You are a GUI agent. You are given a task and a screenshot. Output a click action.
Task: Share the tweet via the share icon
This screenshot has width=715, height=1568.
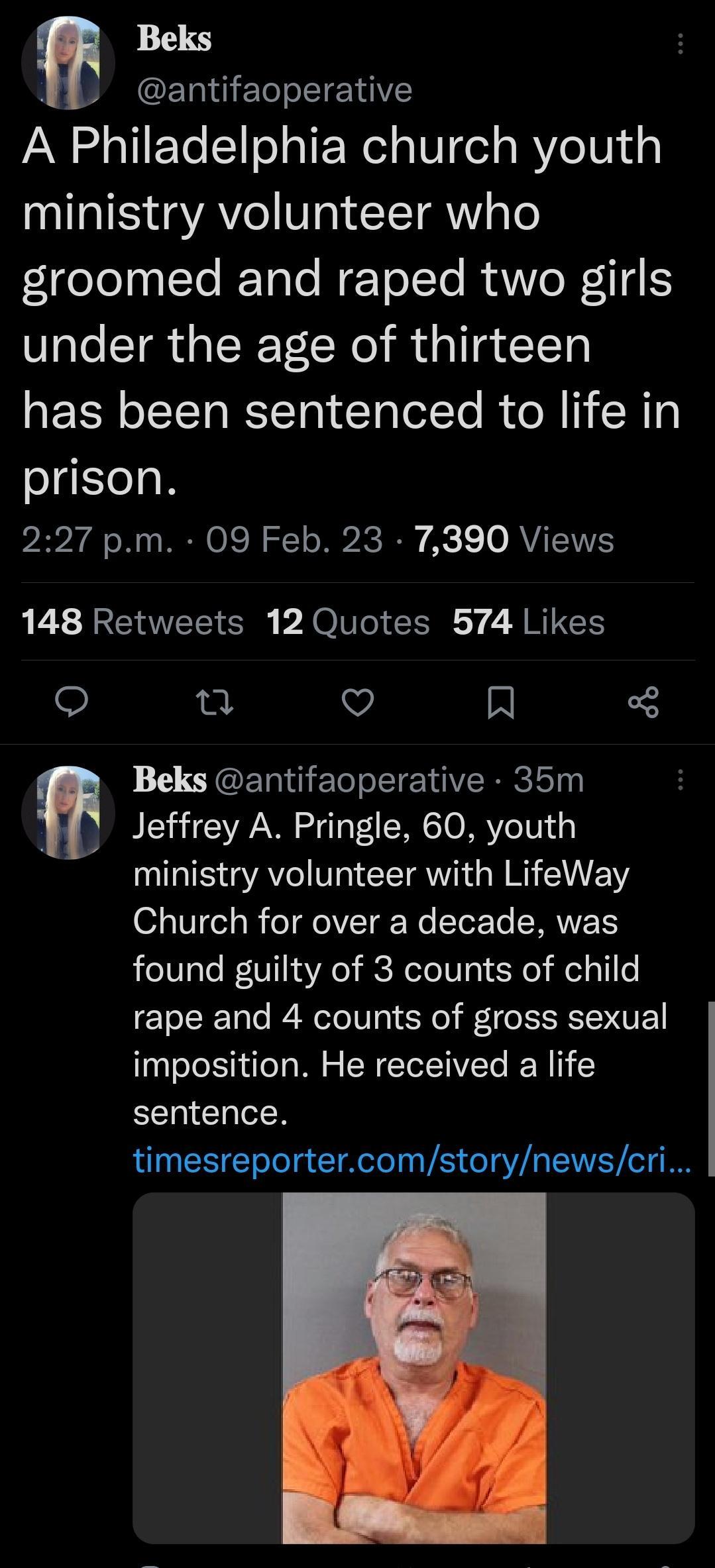coord(645,706)
